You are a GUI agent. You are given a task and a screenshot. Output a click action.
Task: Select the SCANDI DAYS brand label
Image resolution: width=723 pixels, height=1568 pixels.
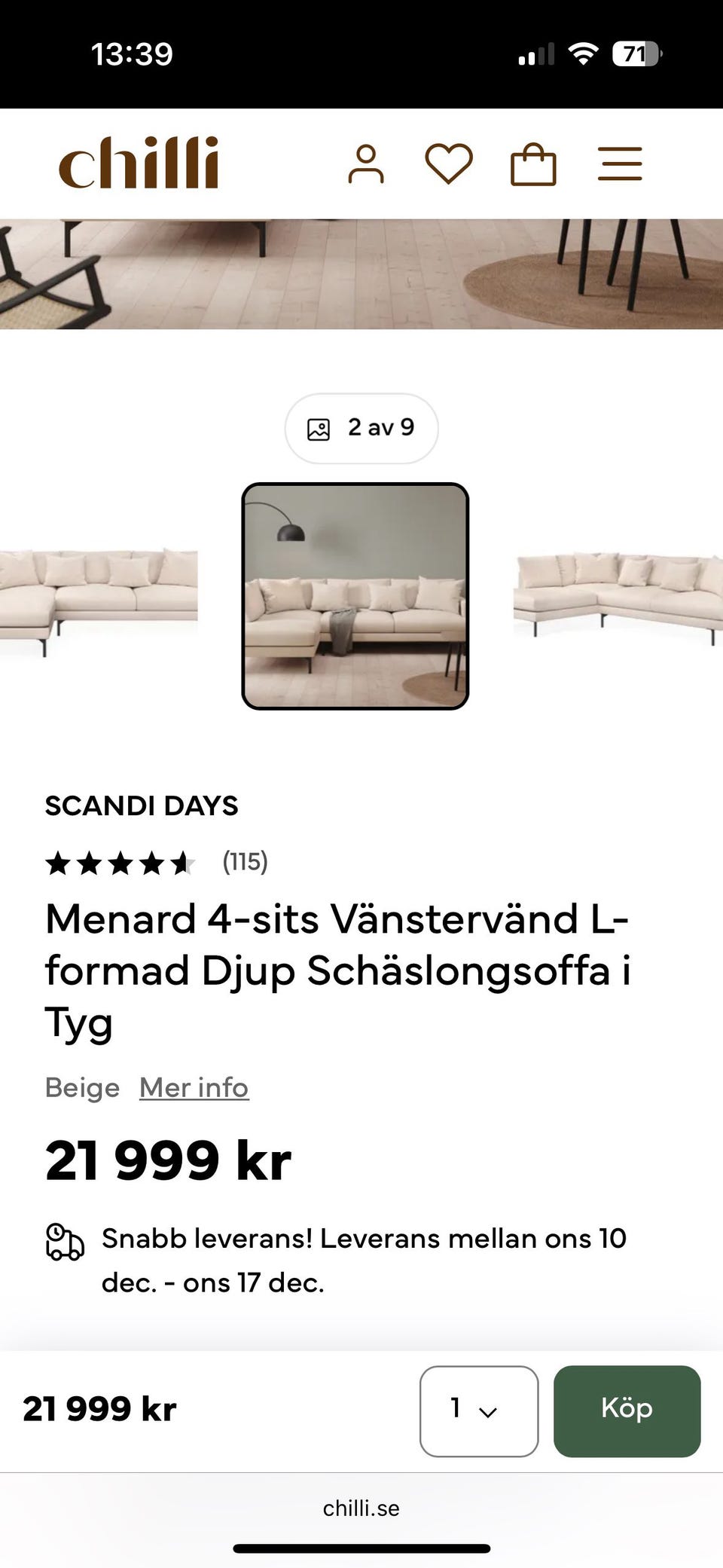pyautogui.click(x=141, y=806)
